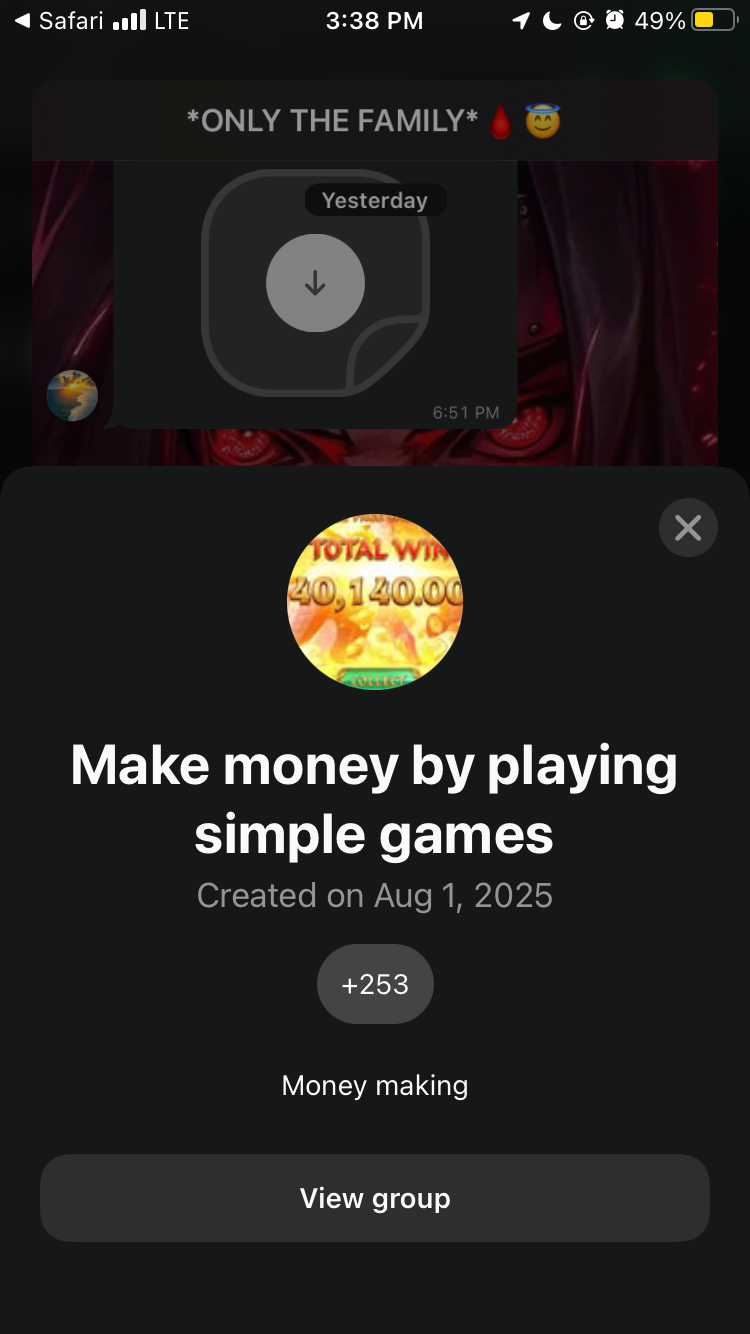The height and width of the screenshot is (1334, 750).
Task: Download the sticker in the chat
Action: [x=315, y=284]
